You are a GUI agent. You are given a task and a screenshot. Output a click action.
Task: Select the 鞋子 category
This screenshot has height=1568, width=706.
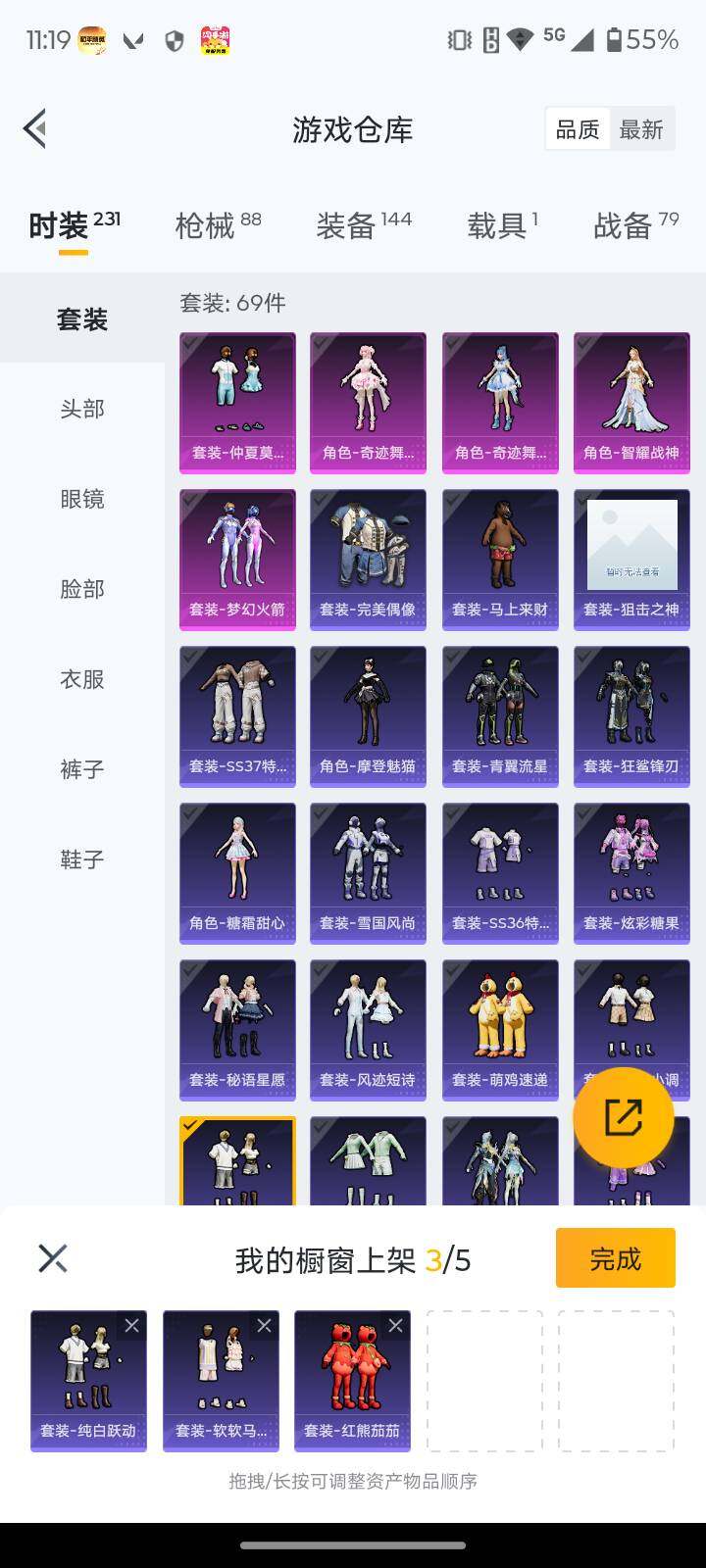81,859
